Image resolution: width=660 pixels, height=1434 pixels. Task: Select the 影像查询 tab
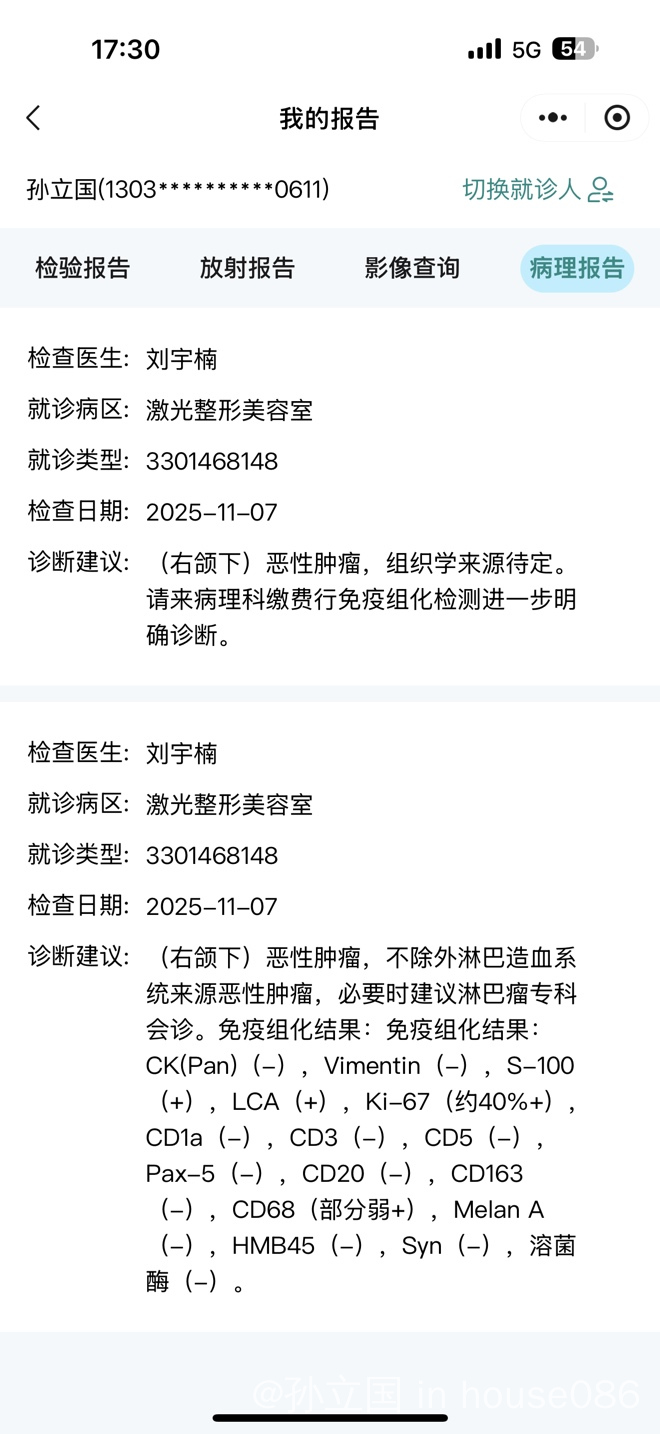(x=412, y=268)
